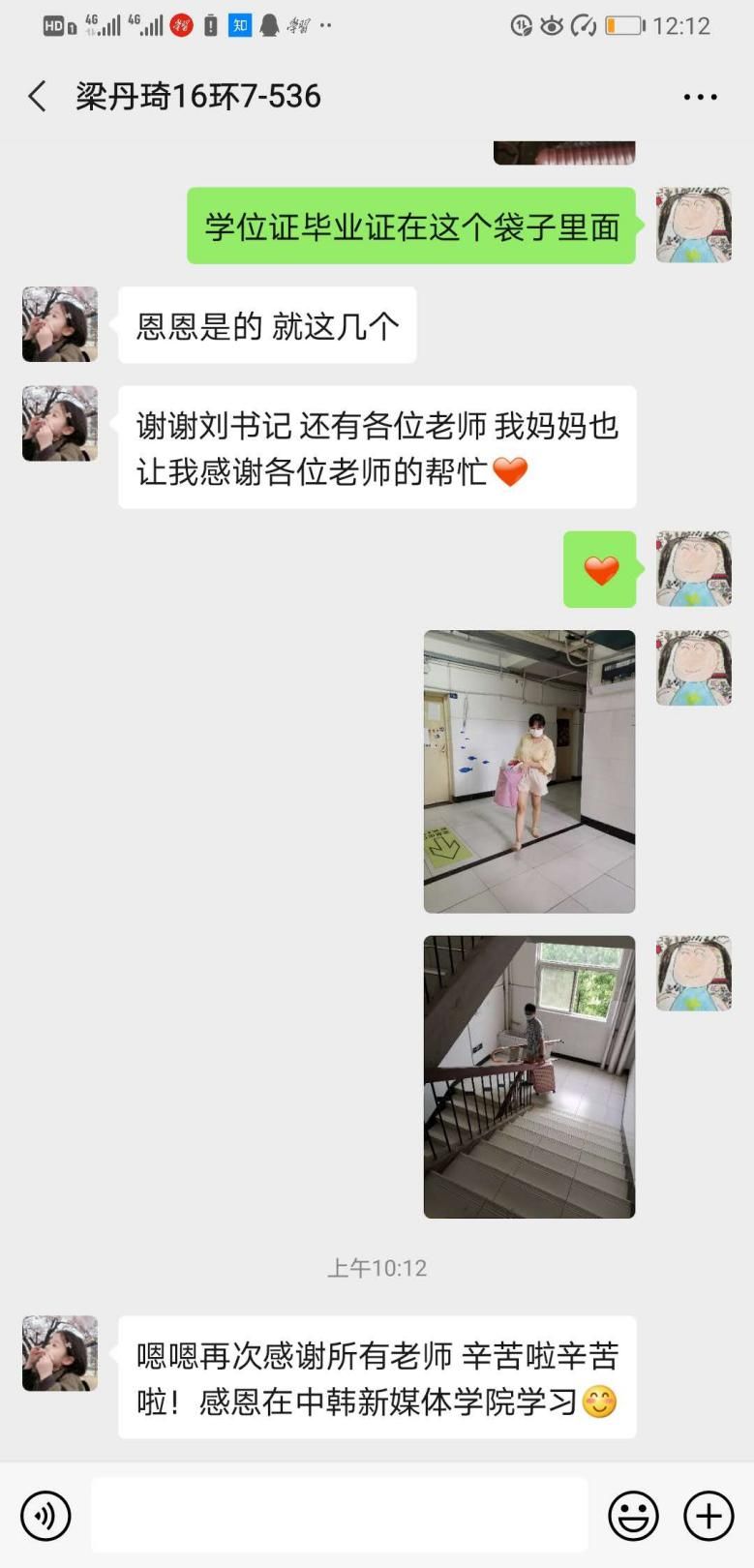Tap own avatar beside 学位证毕业证 message

point(693,226)
